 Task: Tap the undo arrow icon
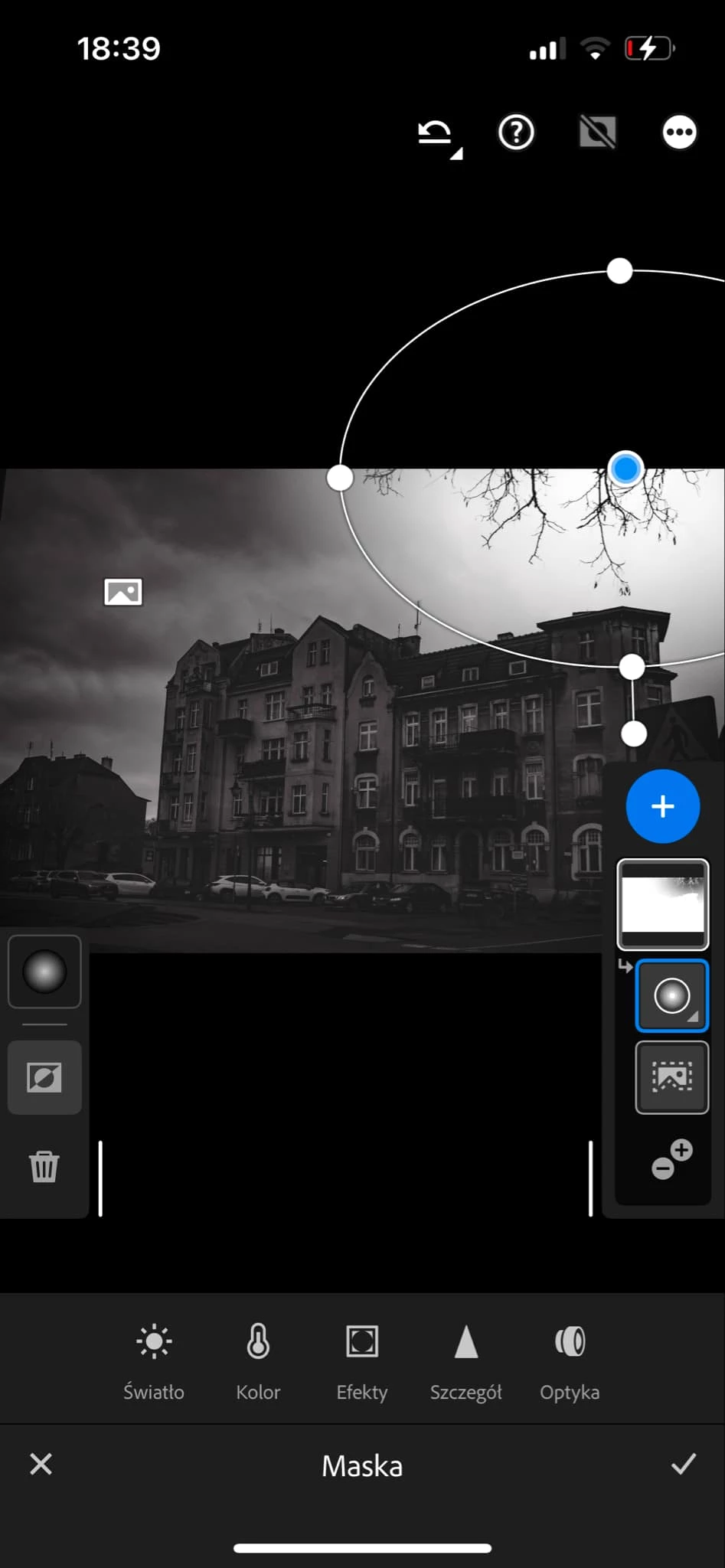[x=436, y=134]
